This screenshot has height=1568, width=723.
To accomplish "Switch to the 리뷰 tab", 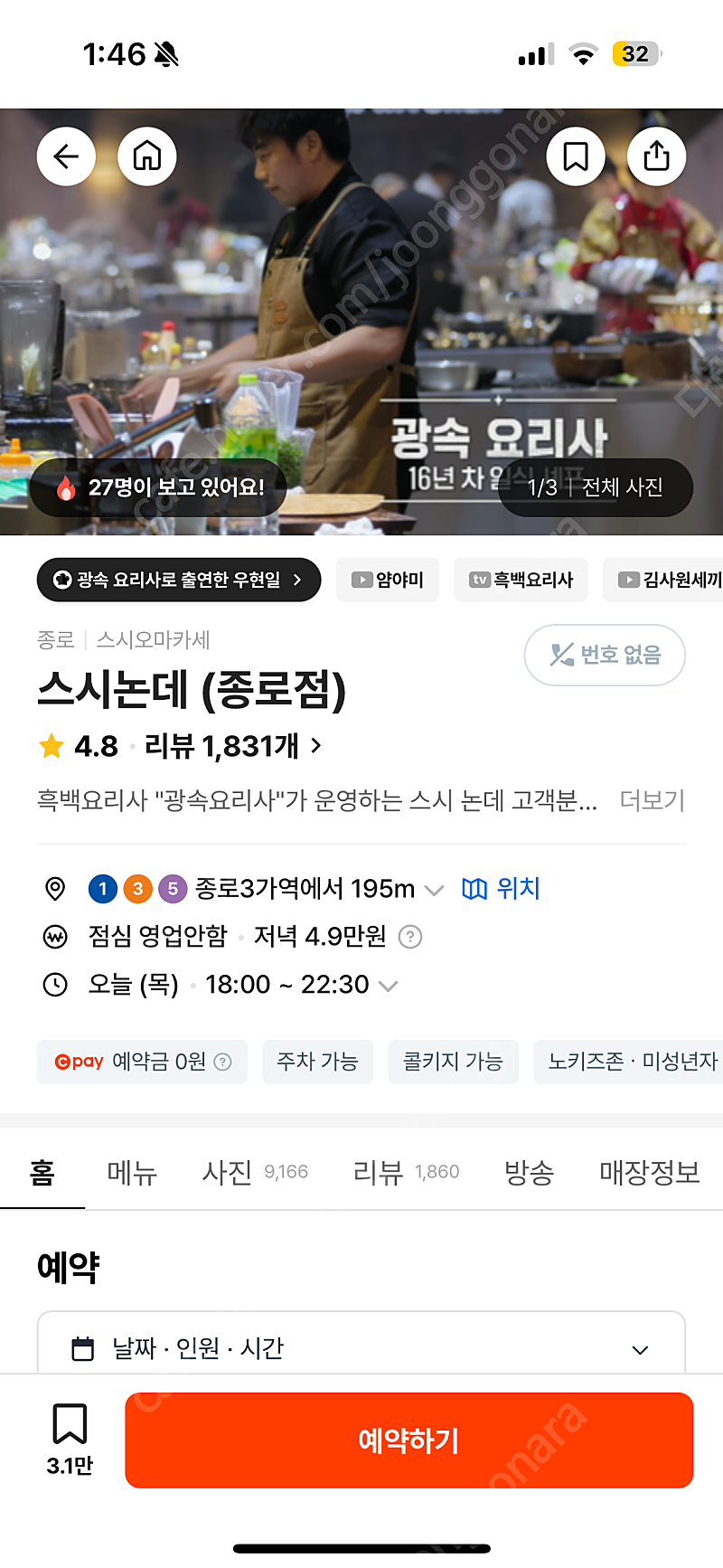I will [406, 1172].
